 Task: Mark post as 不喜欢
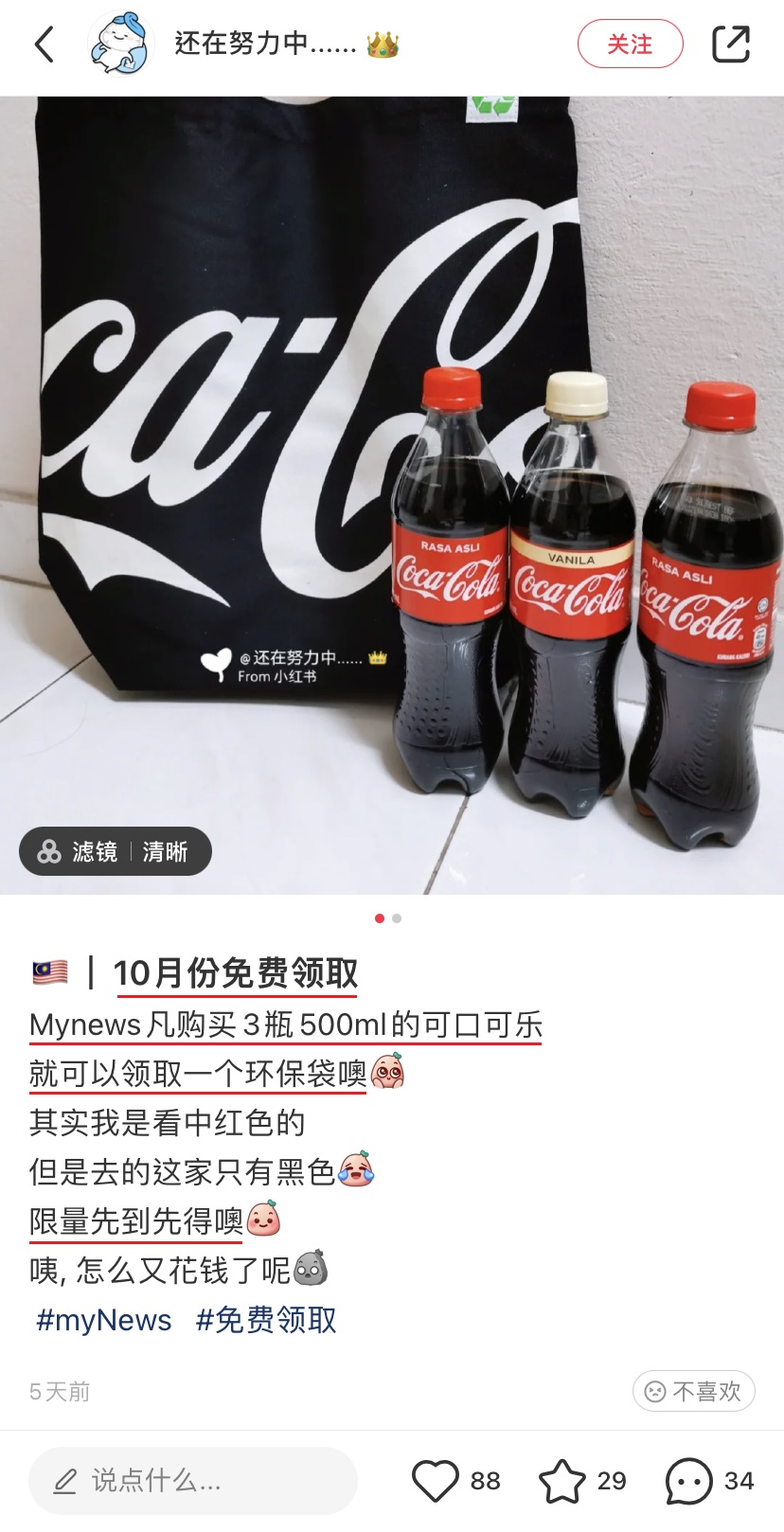coord(693,1391)
